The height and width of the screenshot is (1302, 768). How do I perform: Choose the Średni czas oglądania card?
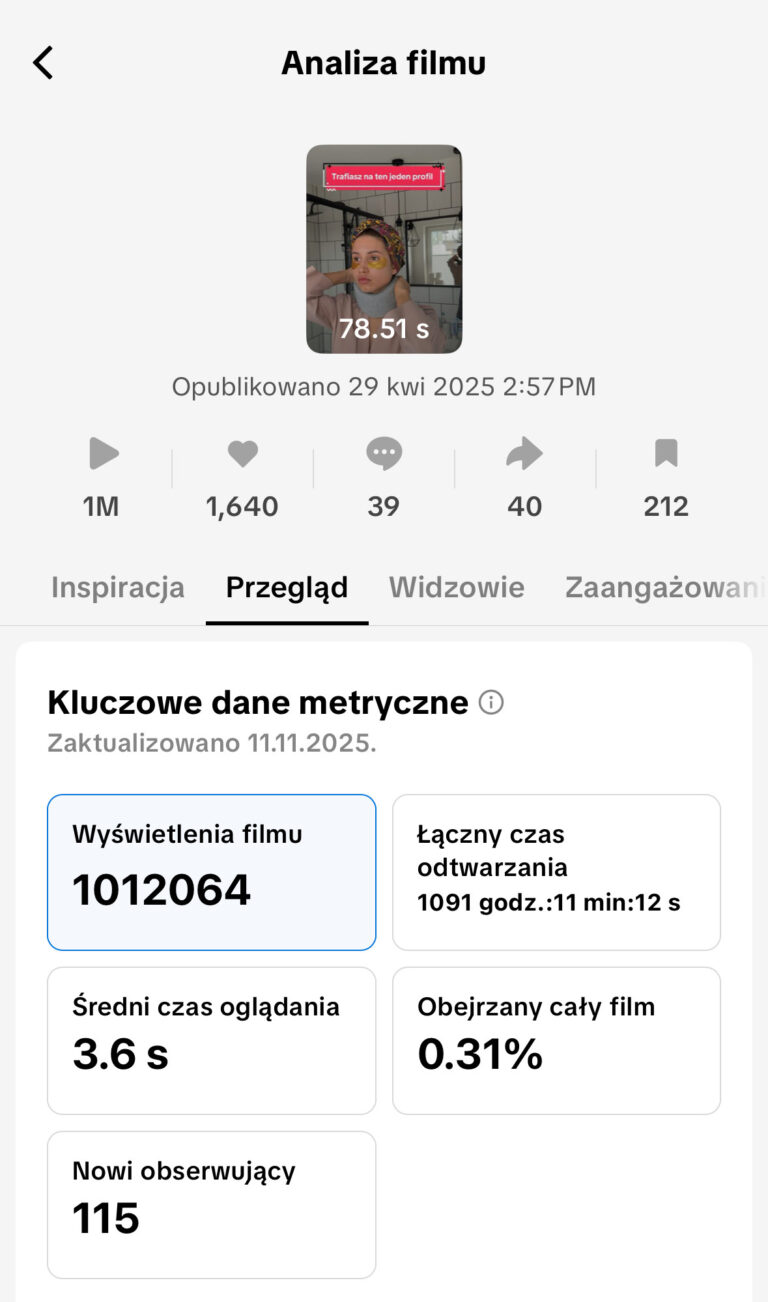tap(212, 1040)
